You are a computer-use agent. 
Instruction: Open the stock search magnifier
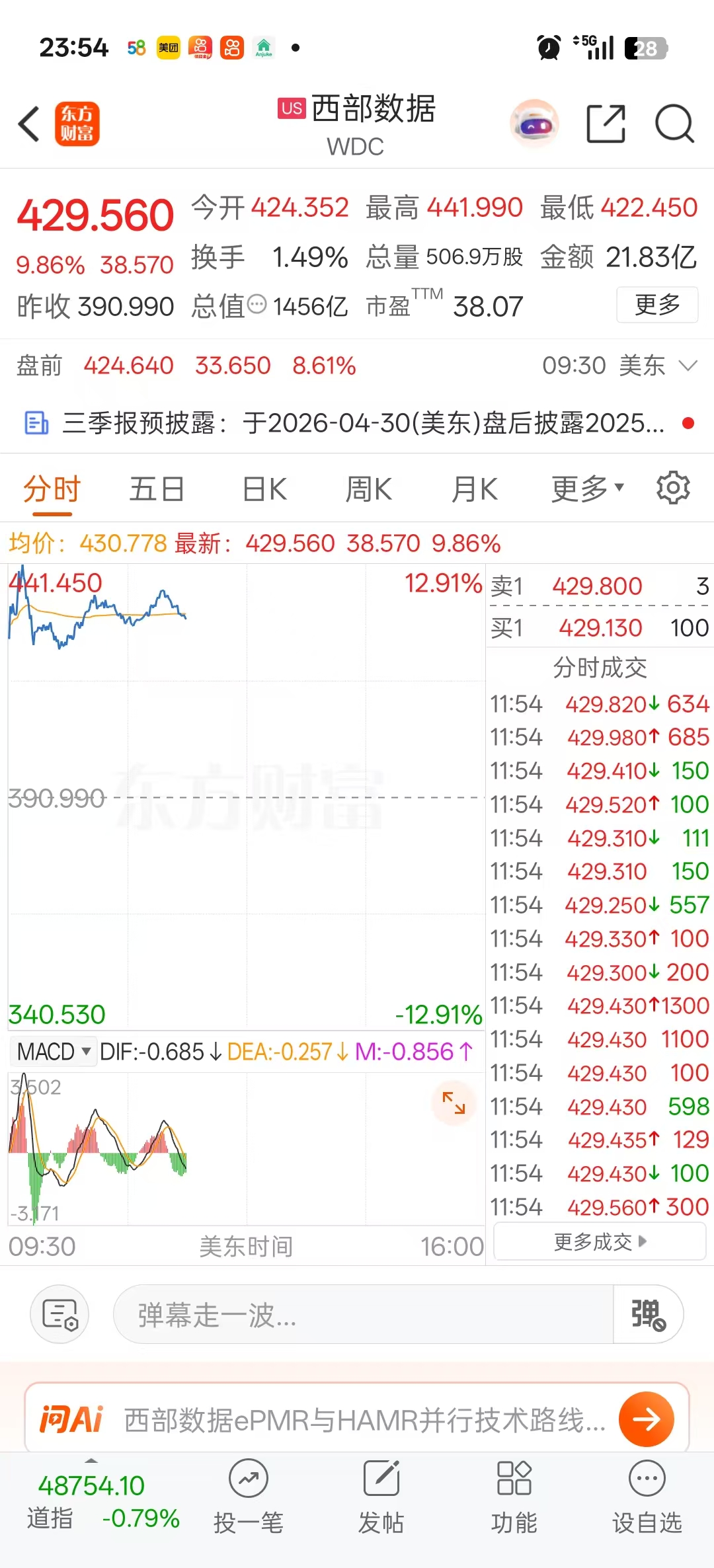674,124
